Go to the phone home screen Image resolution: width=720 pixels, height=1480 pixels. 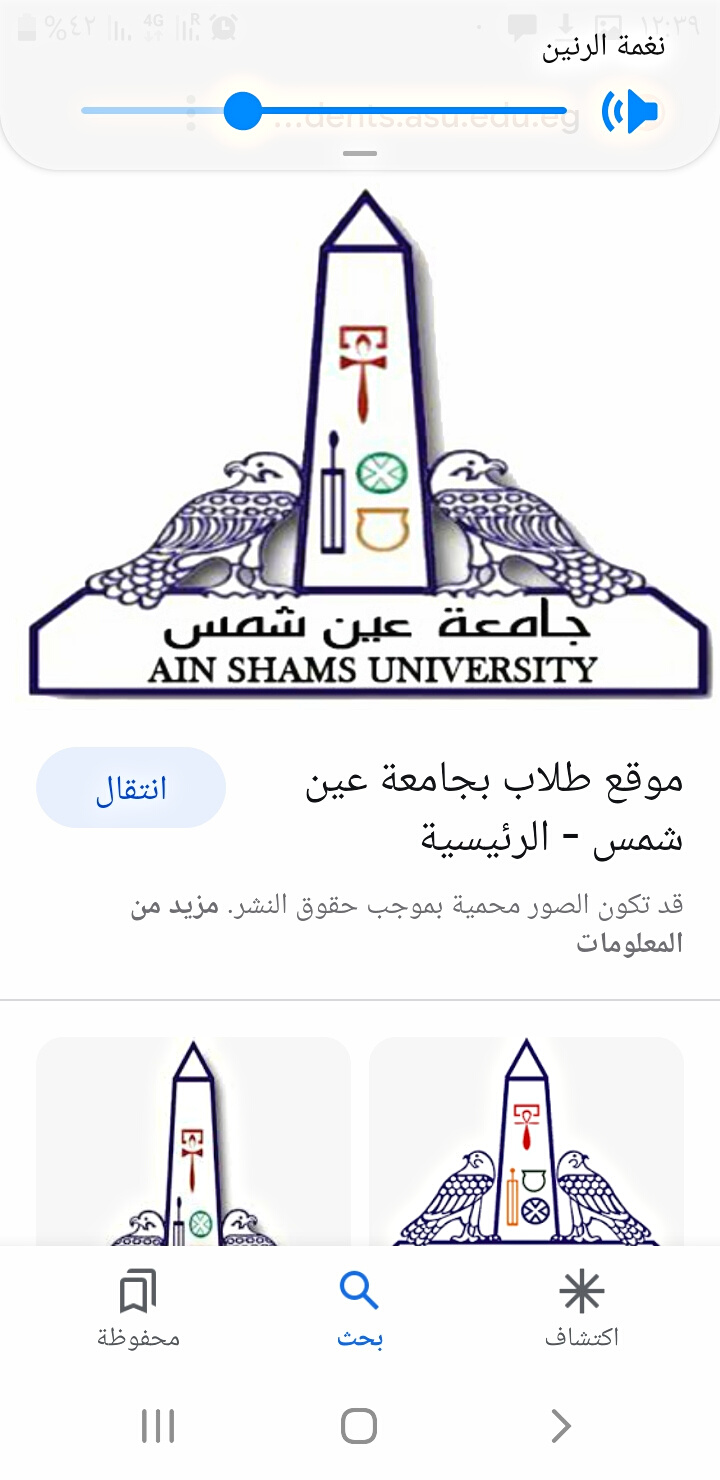coord(359,1426)
